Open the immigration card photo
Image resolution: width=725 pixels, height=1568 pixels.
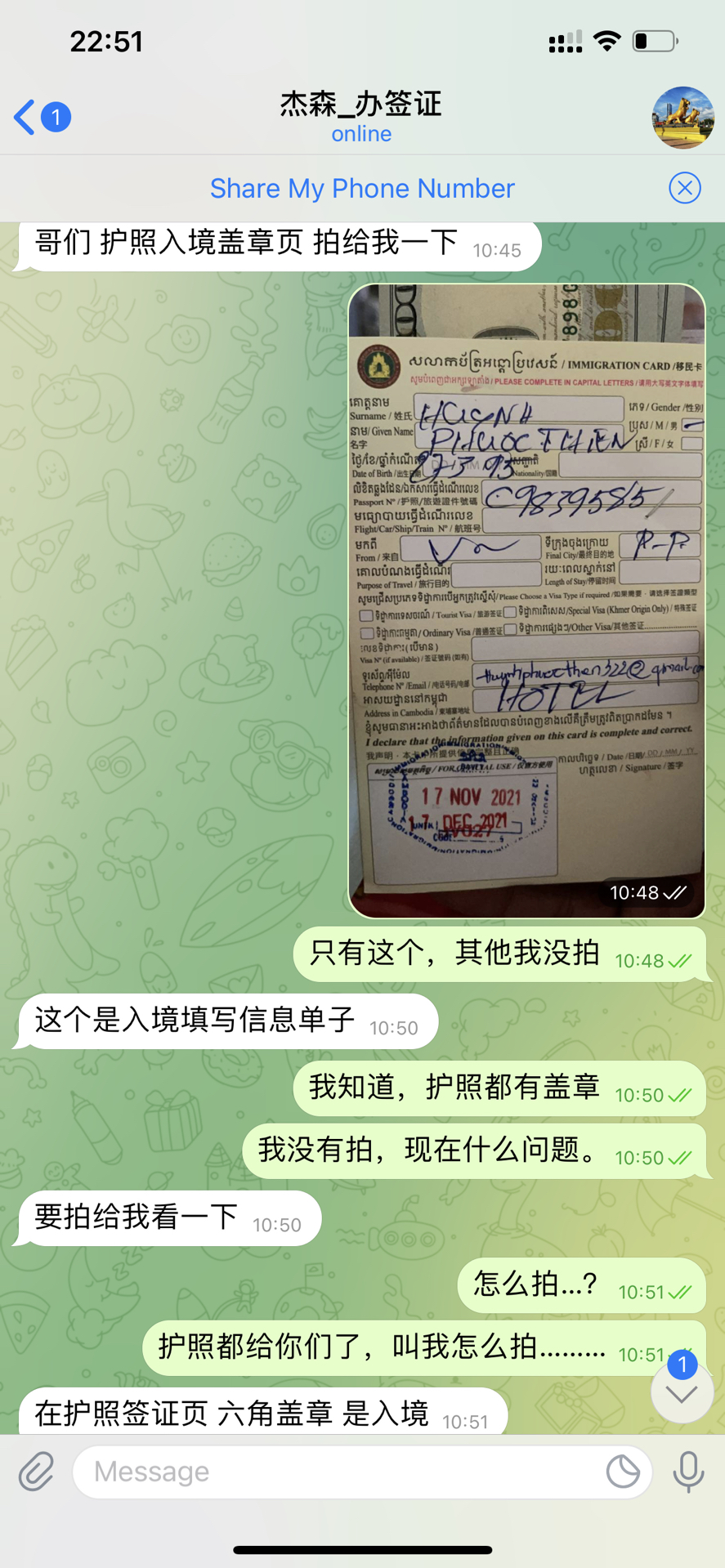[x=526, y=601]
